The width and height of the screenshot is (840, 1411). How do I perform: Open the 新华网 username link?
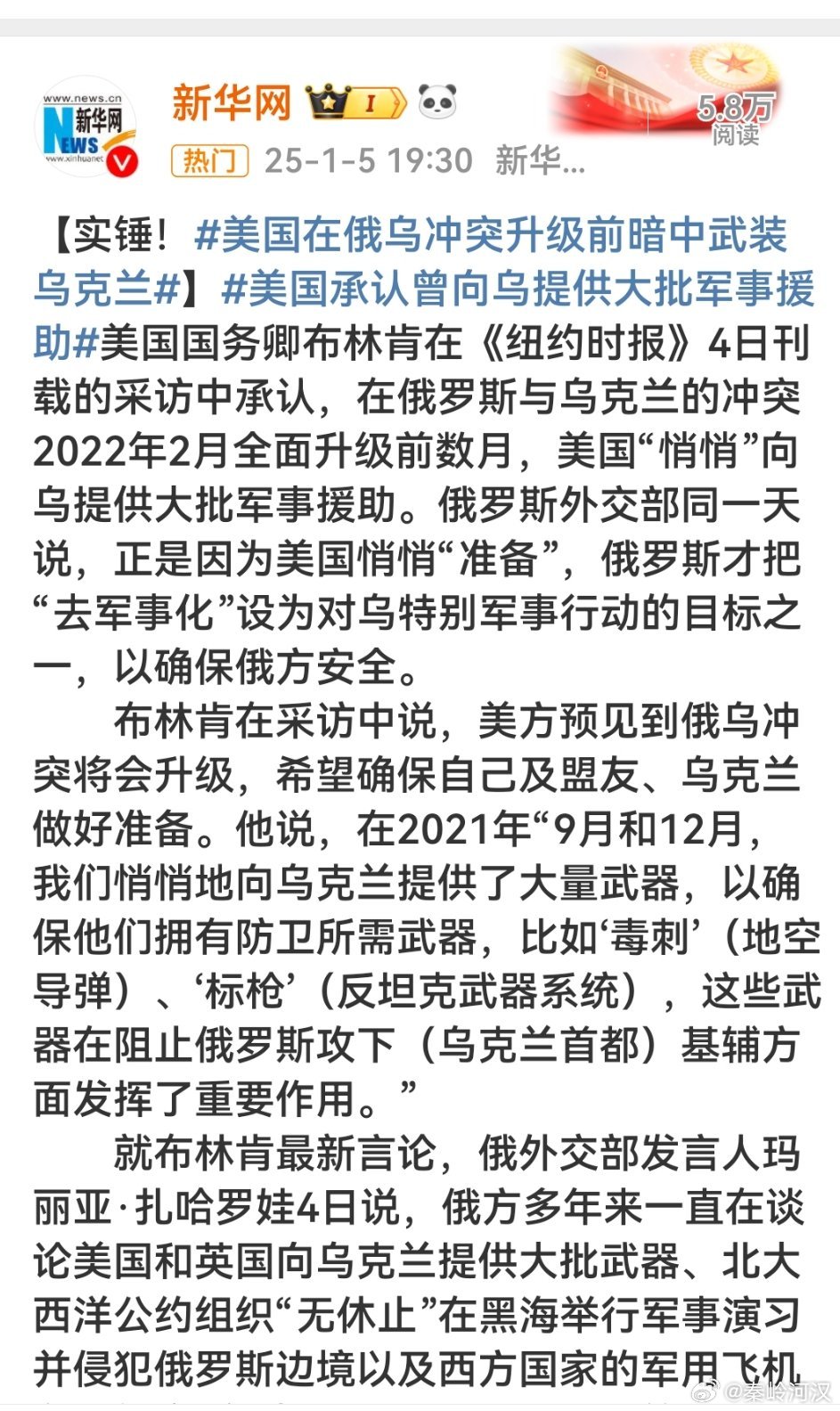[x=232, y=103]
